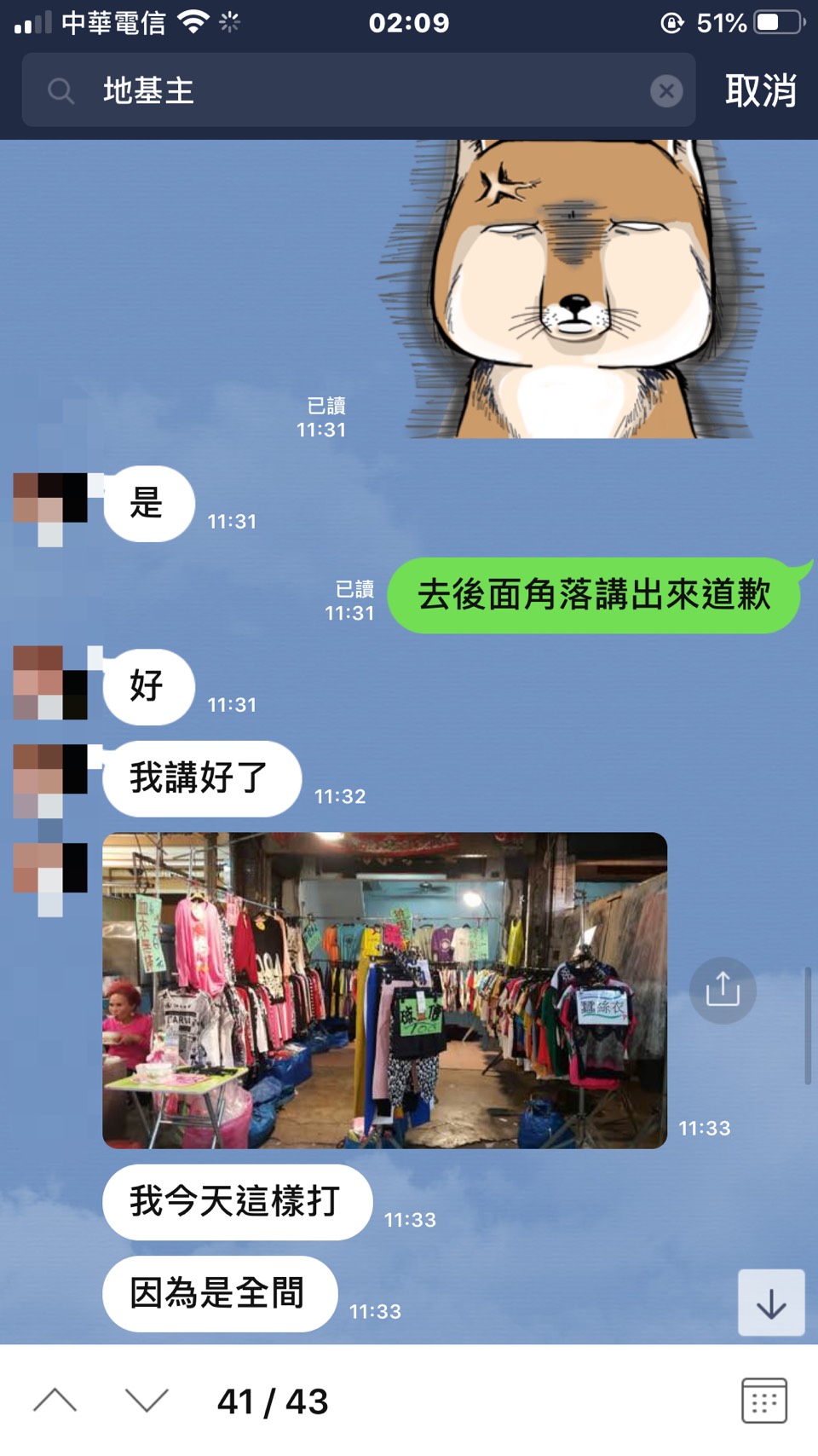Go to the next search result

click(x=147, y=1401)
